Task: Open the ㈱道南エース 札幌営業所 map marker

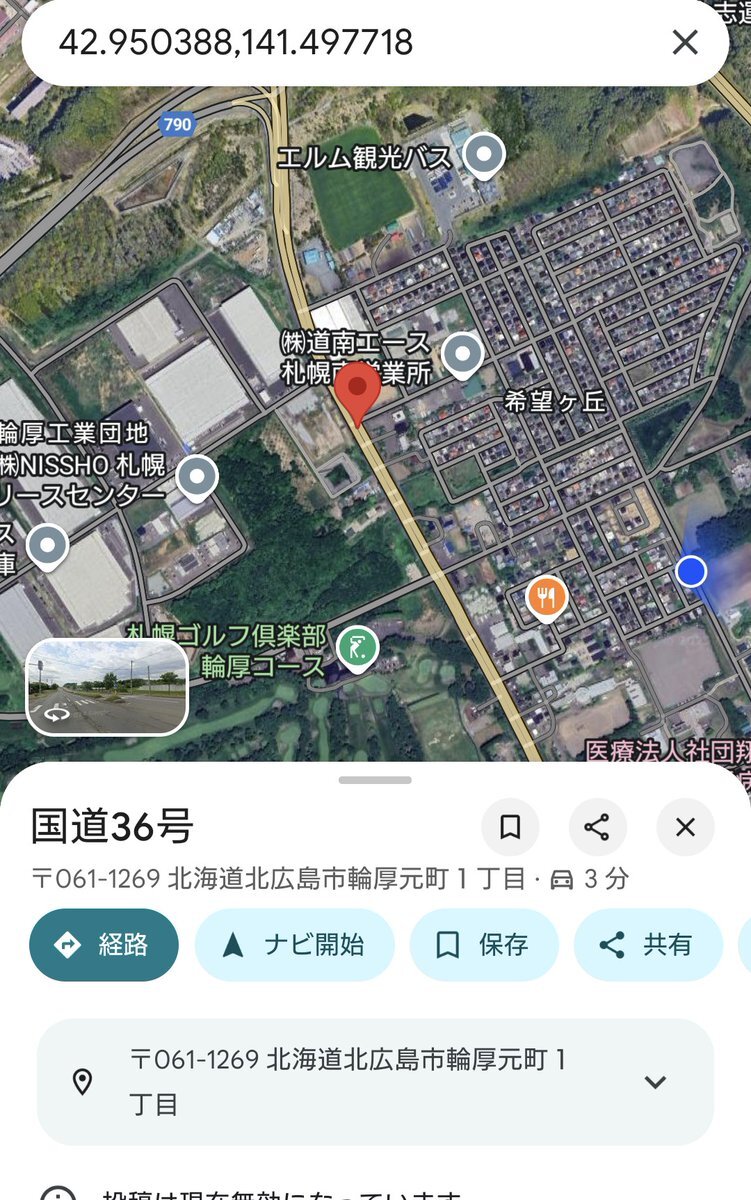Action: (x=462, y=353)
